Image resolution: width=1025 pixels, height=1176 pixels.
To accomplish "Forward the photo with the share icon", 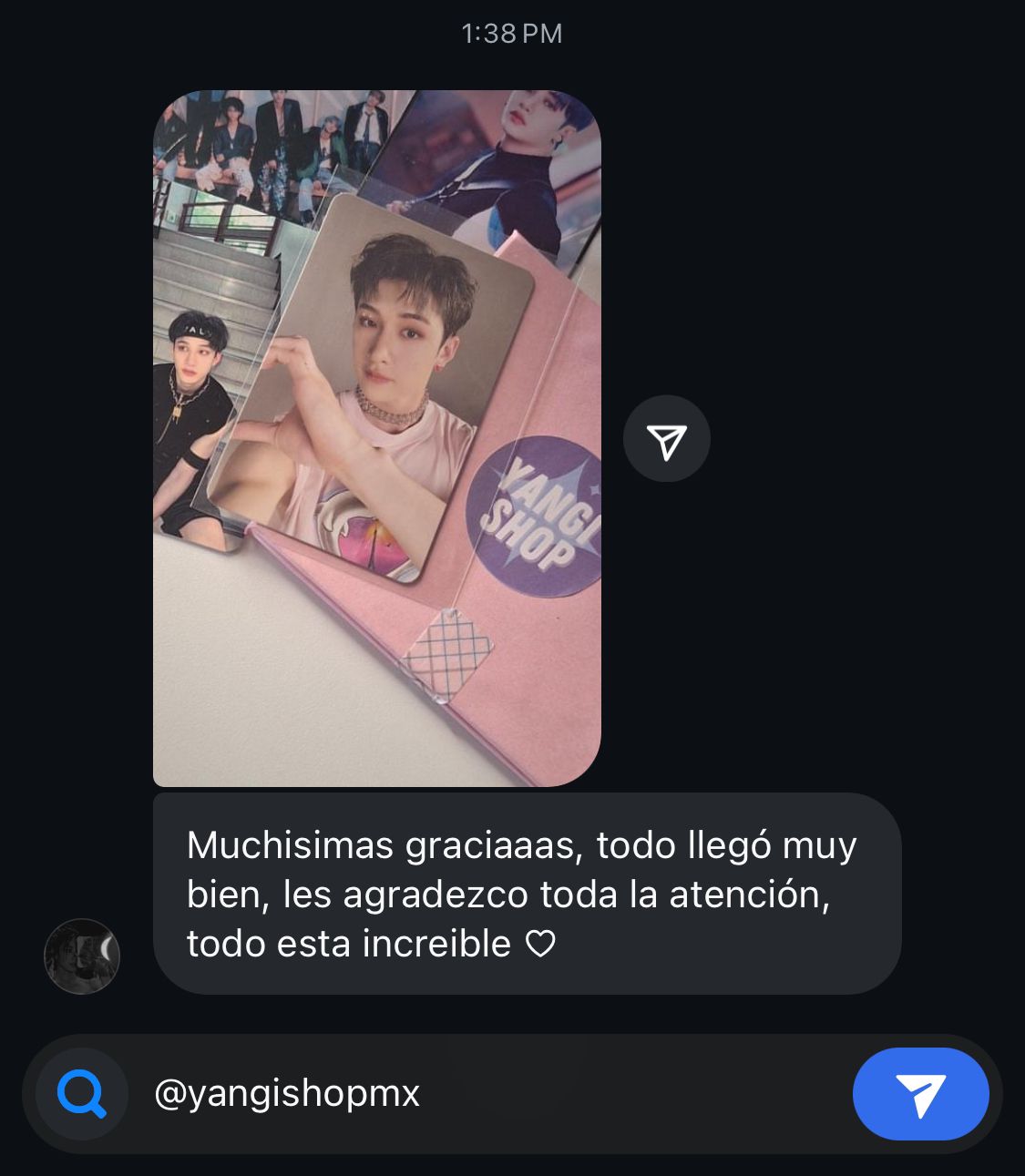I will coord(666,439).
